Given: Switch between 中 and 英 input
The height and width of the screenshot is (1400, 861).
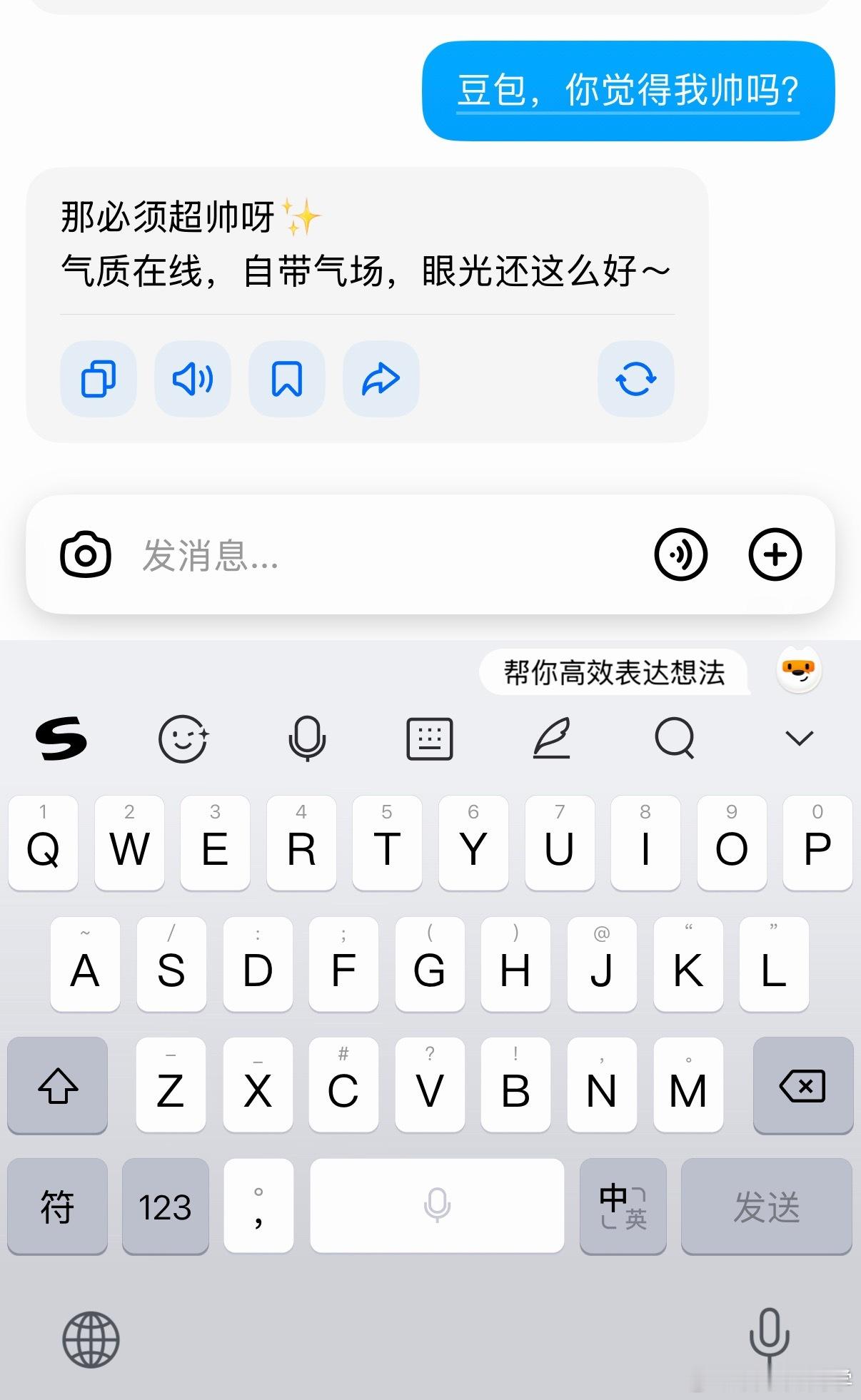Looking at the screenshot, I should (623, 1207).
